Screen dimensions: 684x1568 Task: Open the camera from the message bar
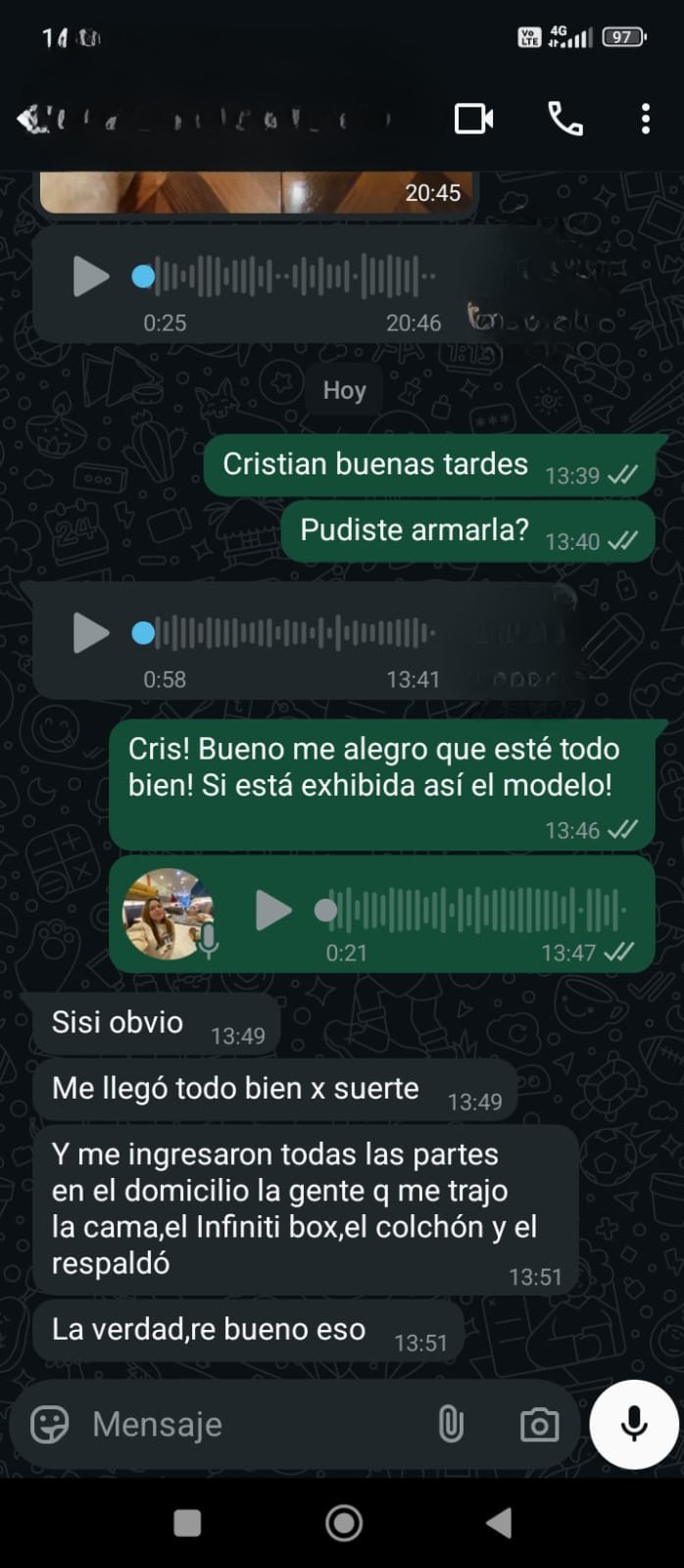tap(539, 1424)
